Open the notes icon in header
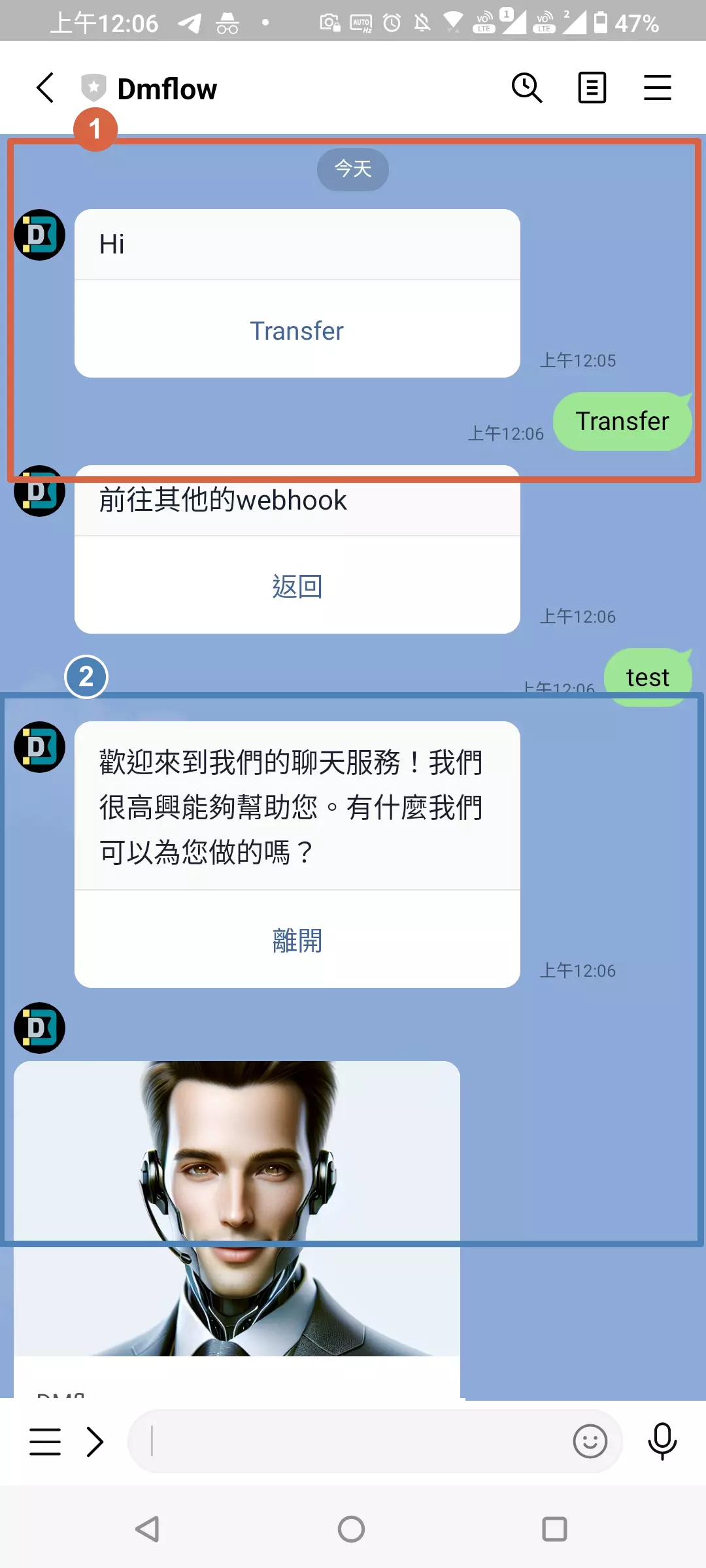 [x=592, y=88]
